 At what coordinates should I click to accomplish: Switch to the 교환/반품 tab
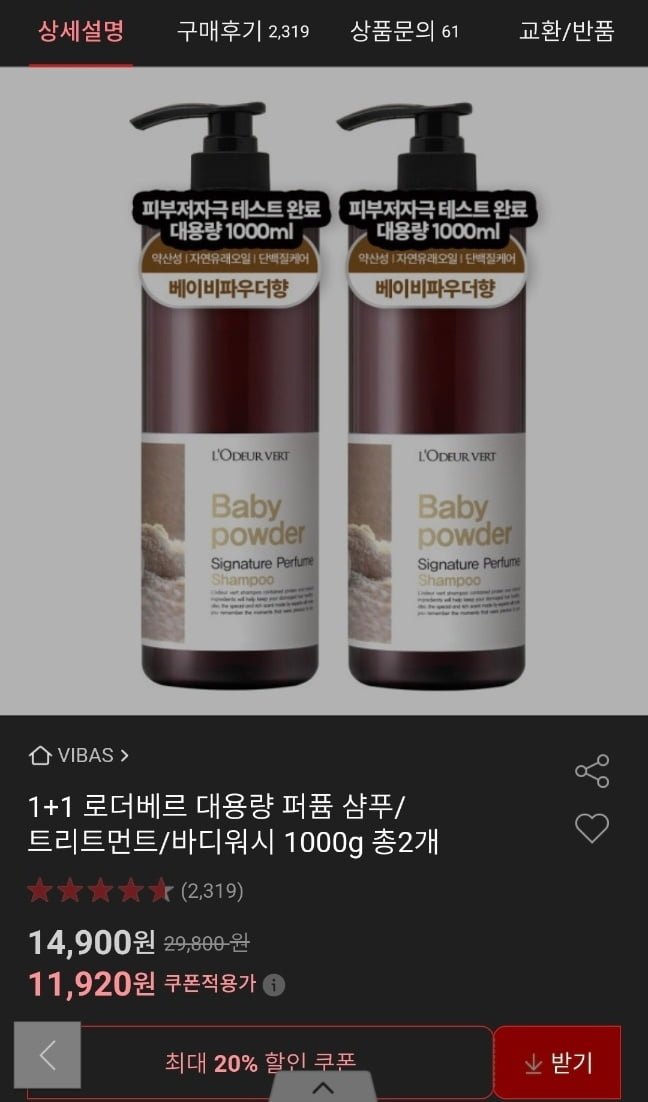pyautogui.click(x=566, y=32)
